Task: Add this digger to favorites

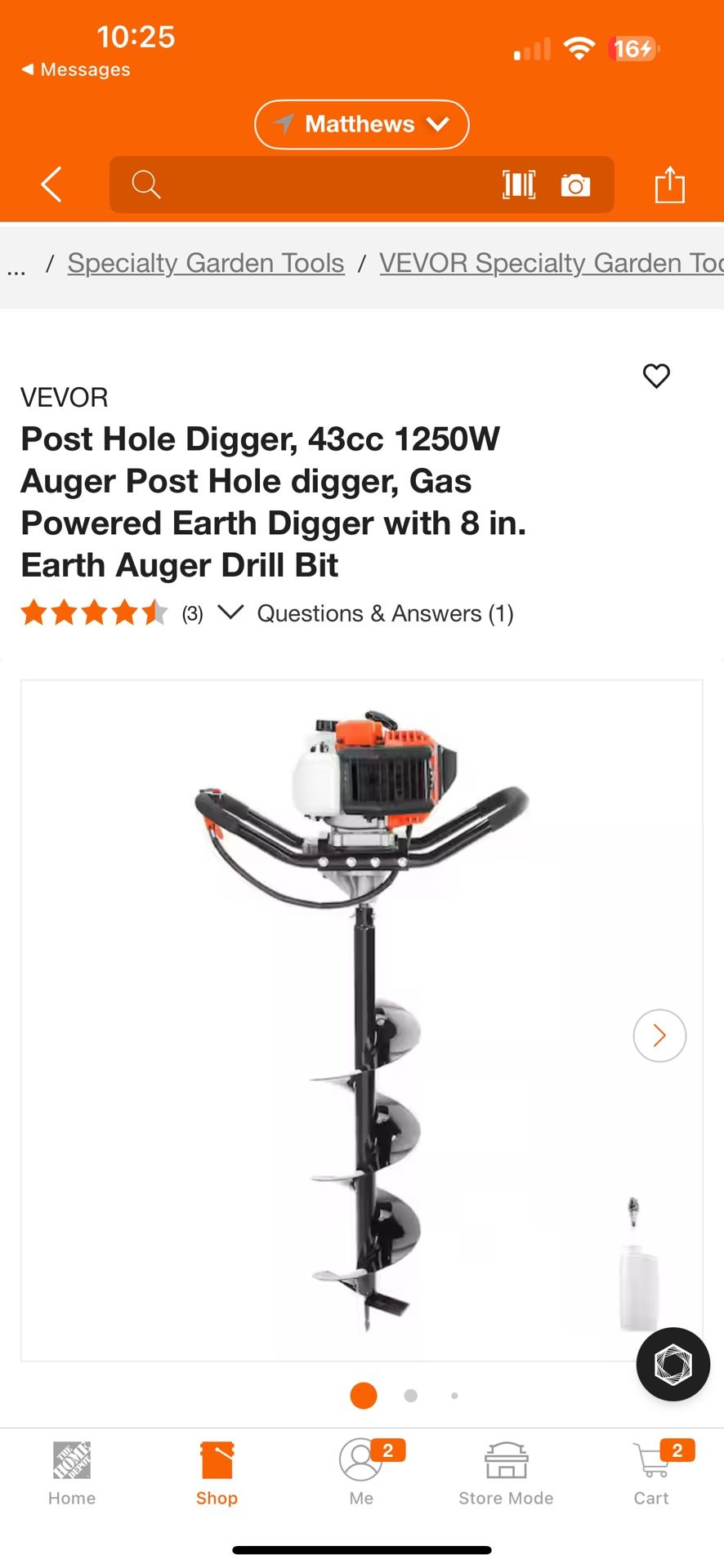Action: coord(655,376)
